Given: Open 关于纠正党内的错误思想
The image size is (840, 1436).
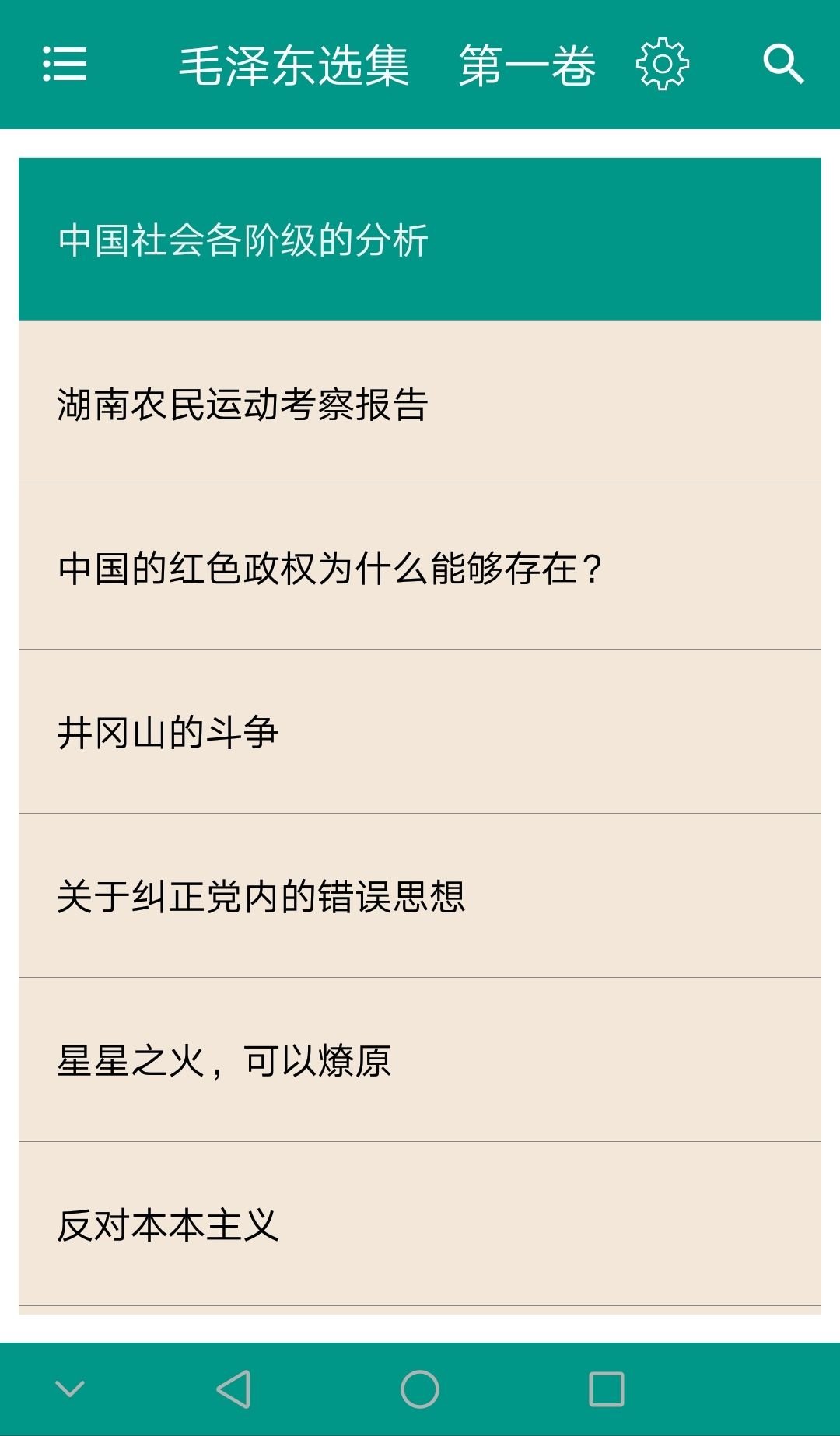Looking at the screenshot, I should click(x=420, y=896).
